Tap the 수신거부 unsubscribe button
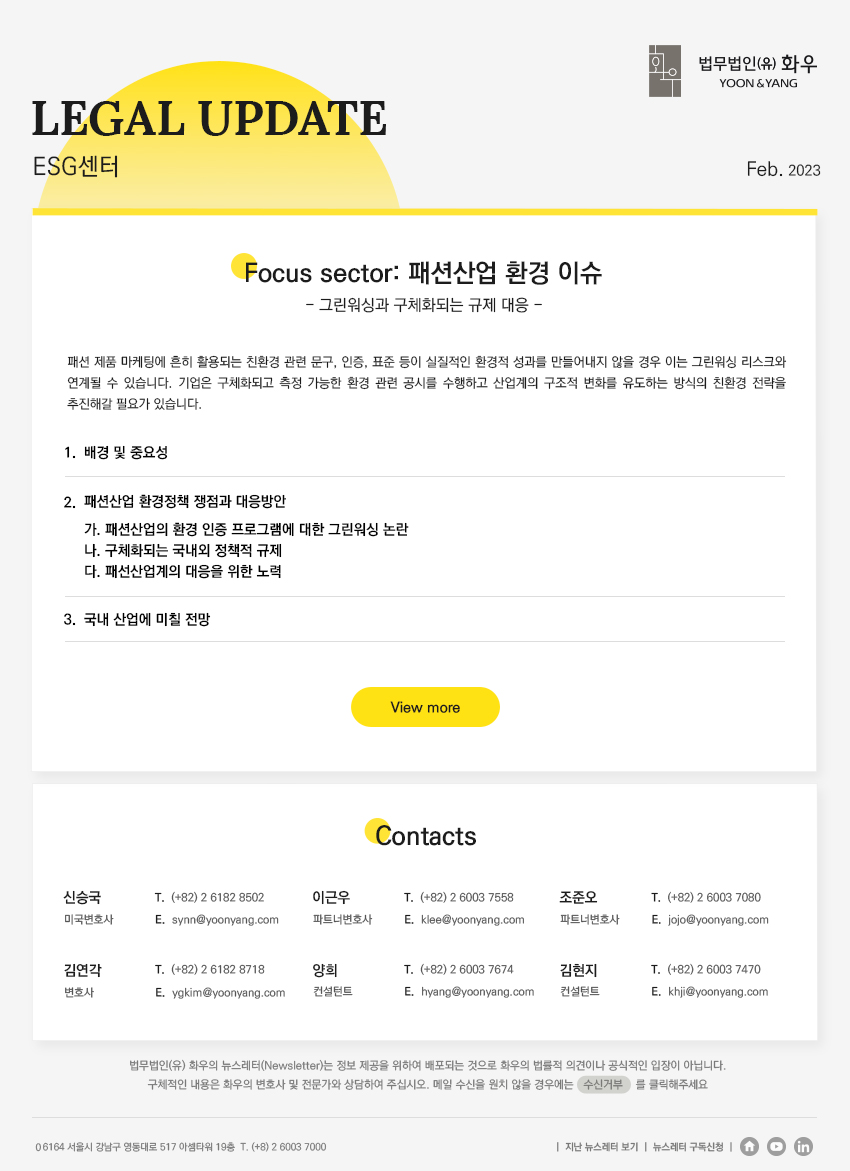Screen dimensions: 850x1171 coord(603,1085)
